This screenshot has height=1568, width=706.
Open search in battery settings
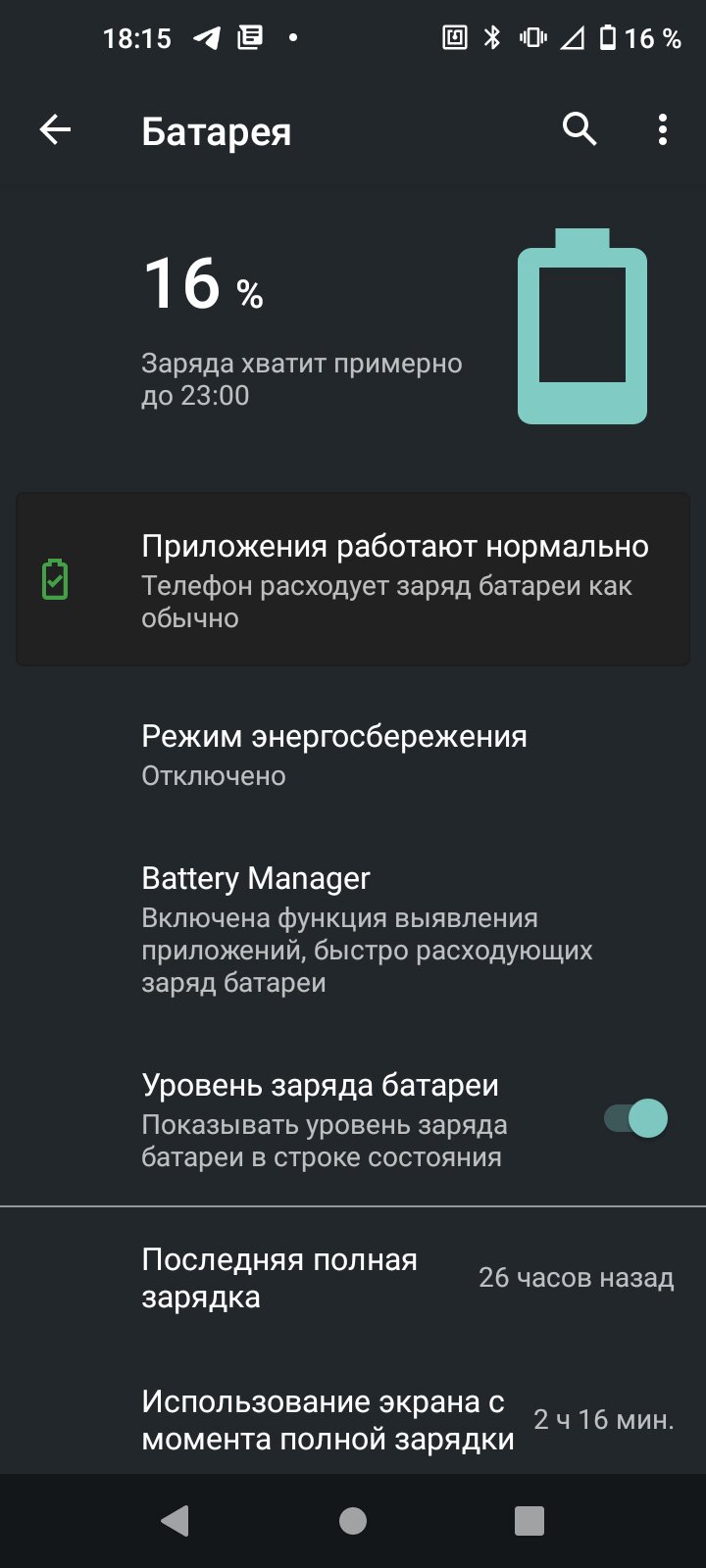580,129
